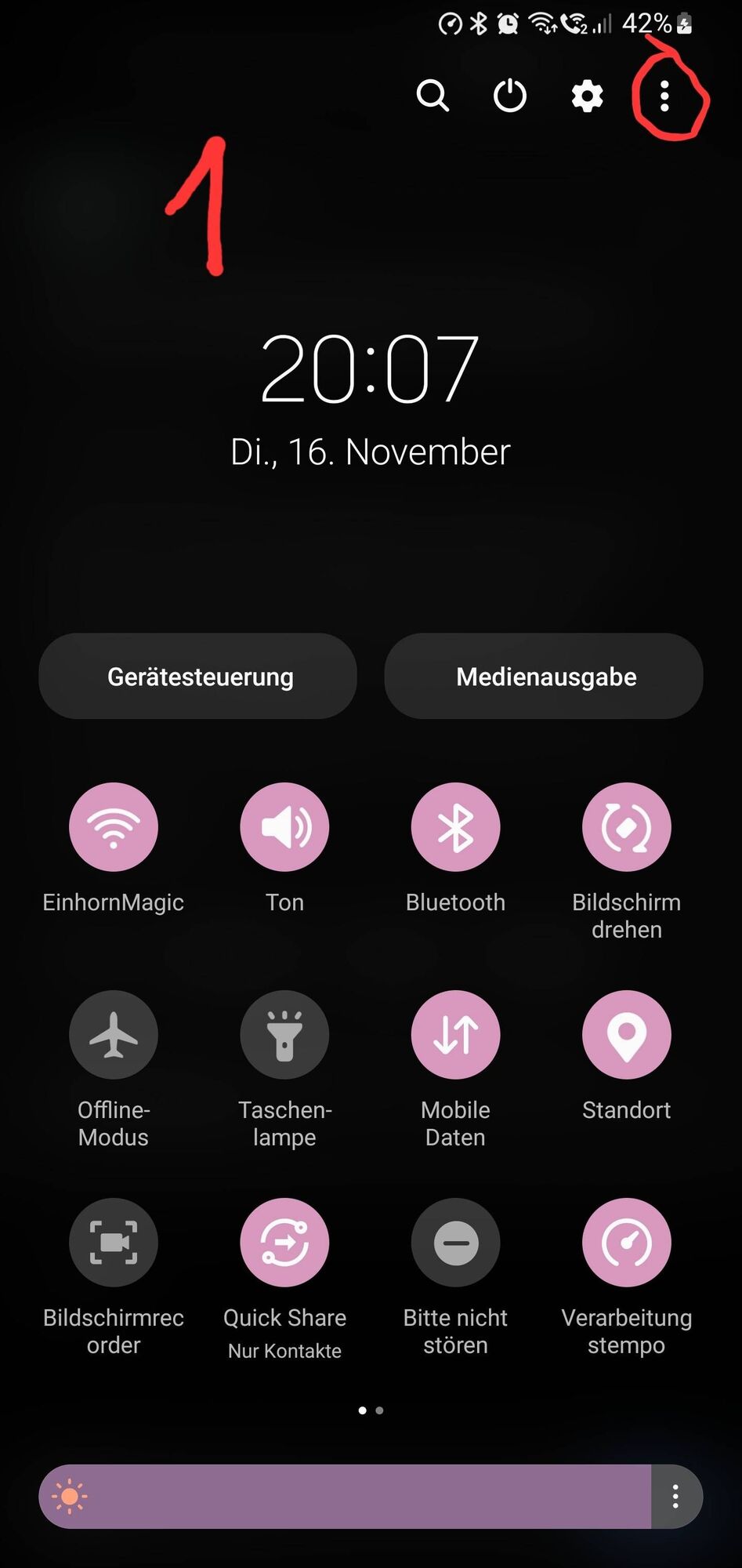Enable Offline-Modus
The height and width of the screenshot is (1568, 742).
pyautogui.click(x=114, y=1035)
